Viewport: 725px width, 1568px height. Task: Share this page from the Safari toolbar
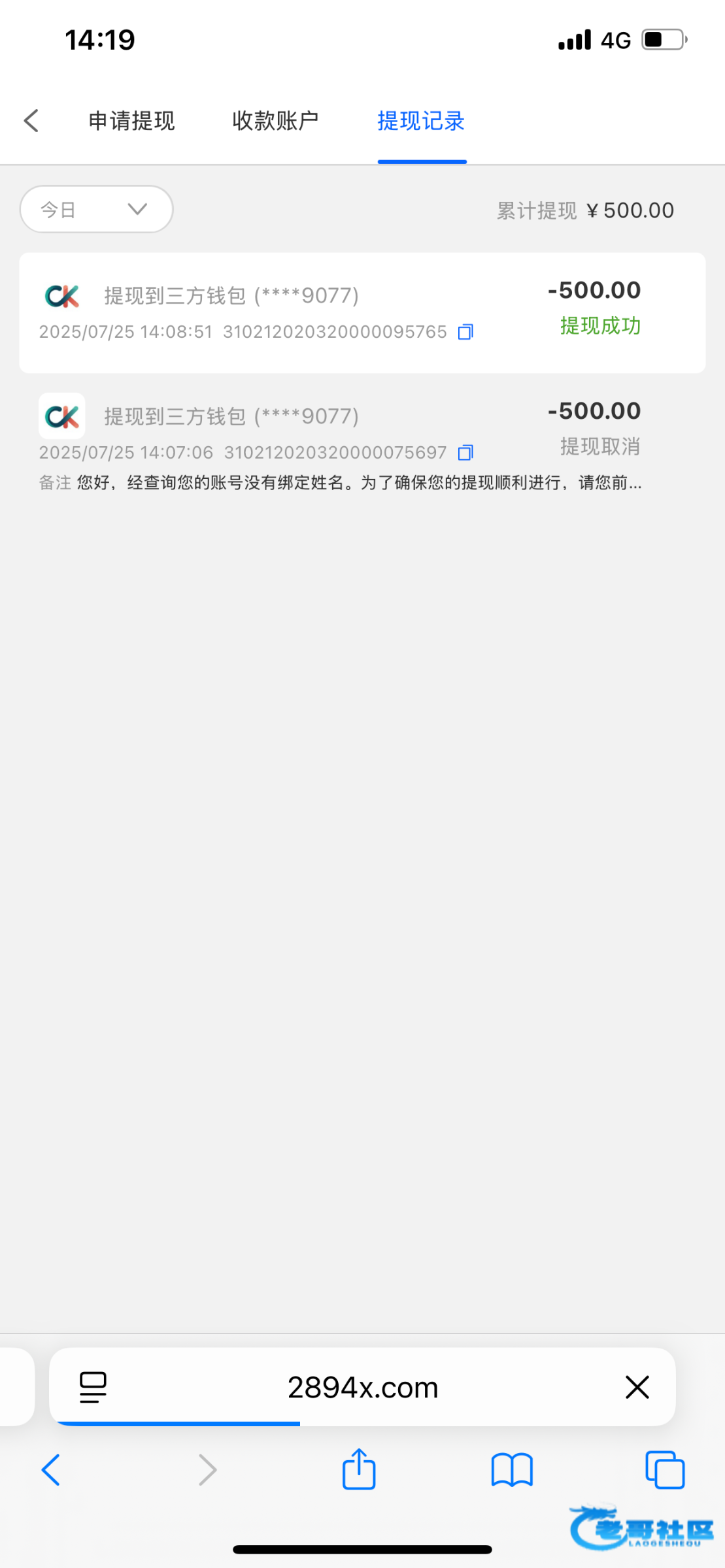[359, 1470]
